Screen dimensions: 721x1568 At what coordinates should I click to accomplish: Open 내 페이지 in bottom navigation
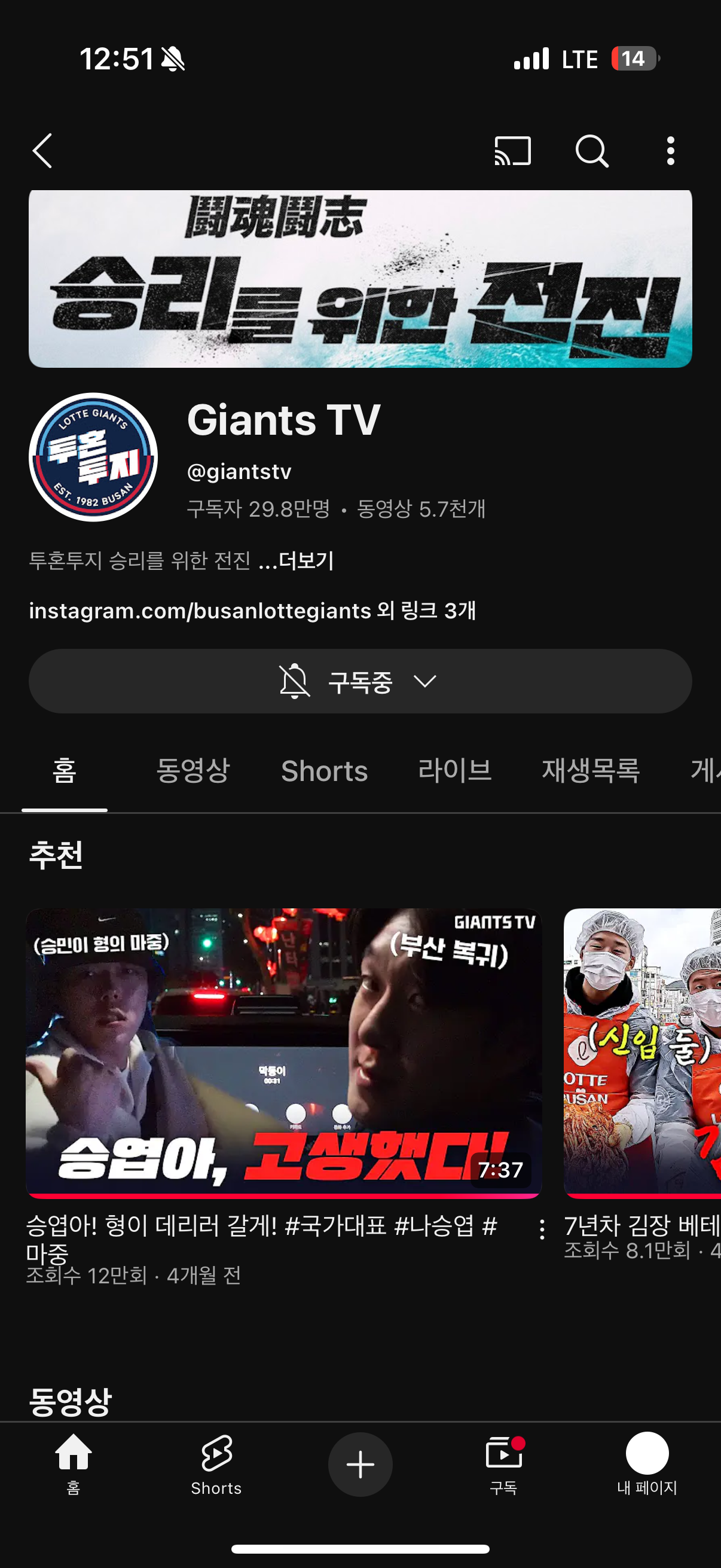pyautogui.click(x=647, y=1463)
